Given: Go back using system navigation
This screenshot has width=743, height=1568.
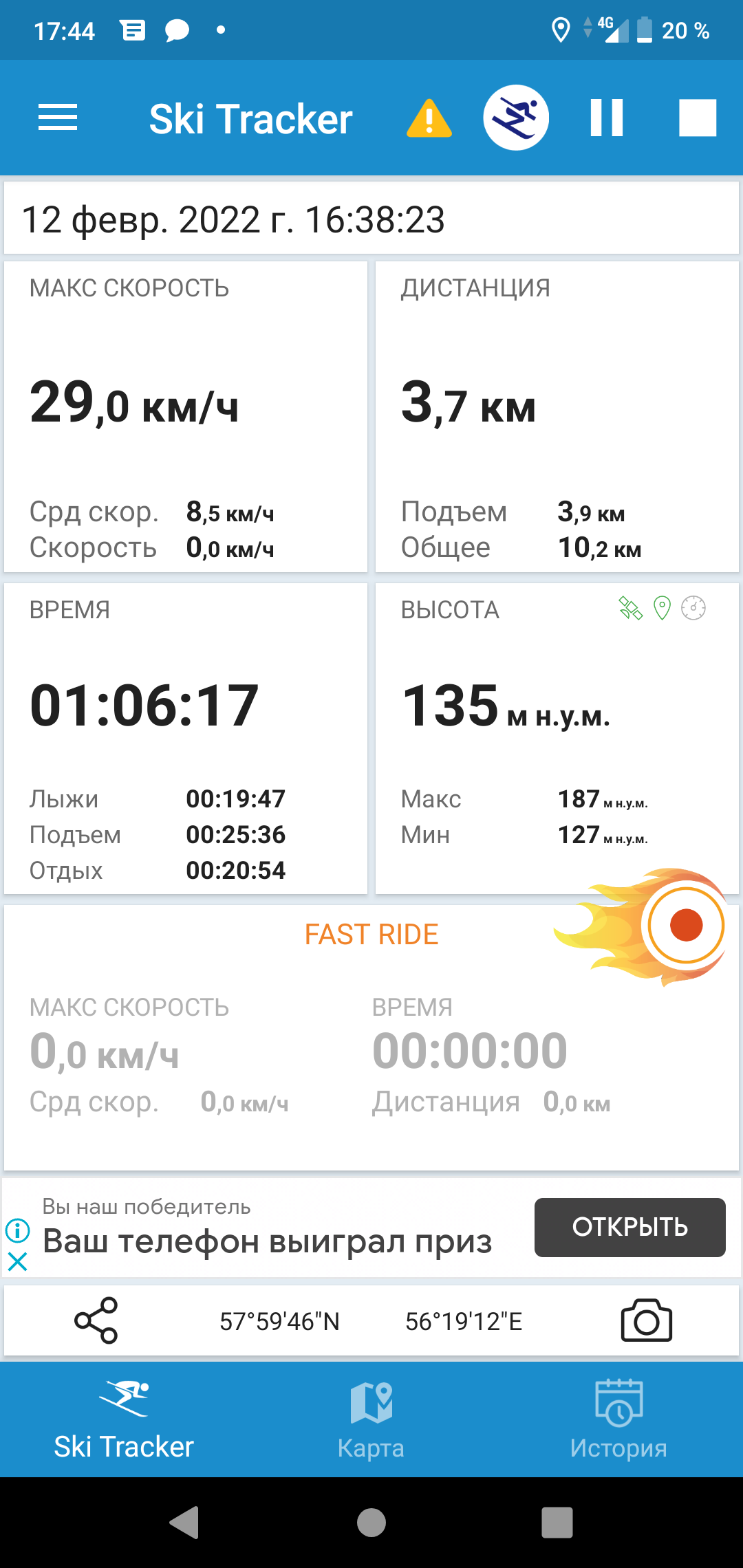Looking at the screenshot, I should point(184,1522).
